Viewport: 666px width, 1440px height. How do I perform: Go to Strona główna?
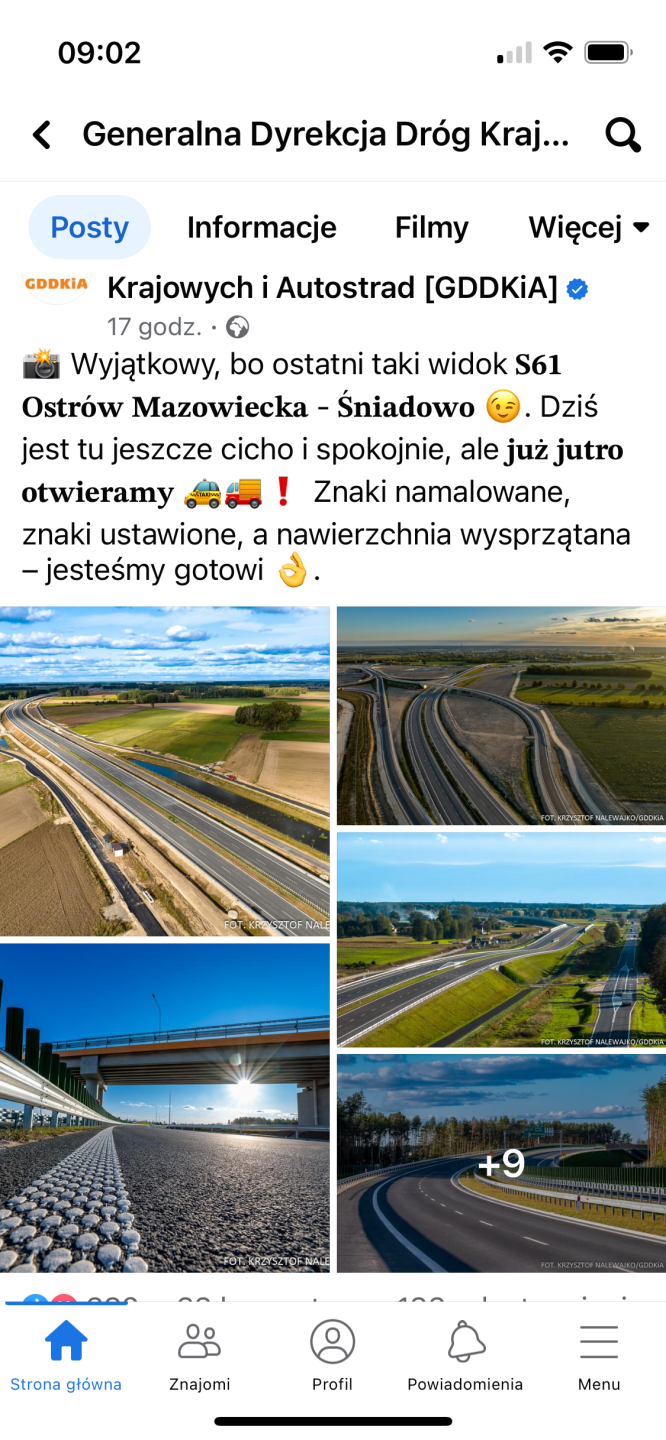click(66, 1355)
